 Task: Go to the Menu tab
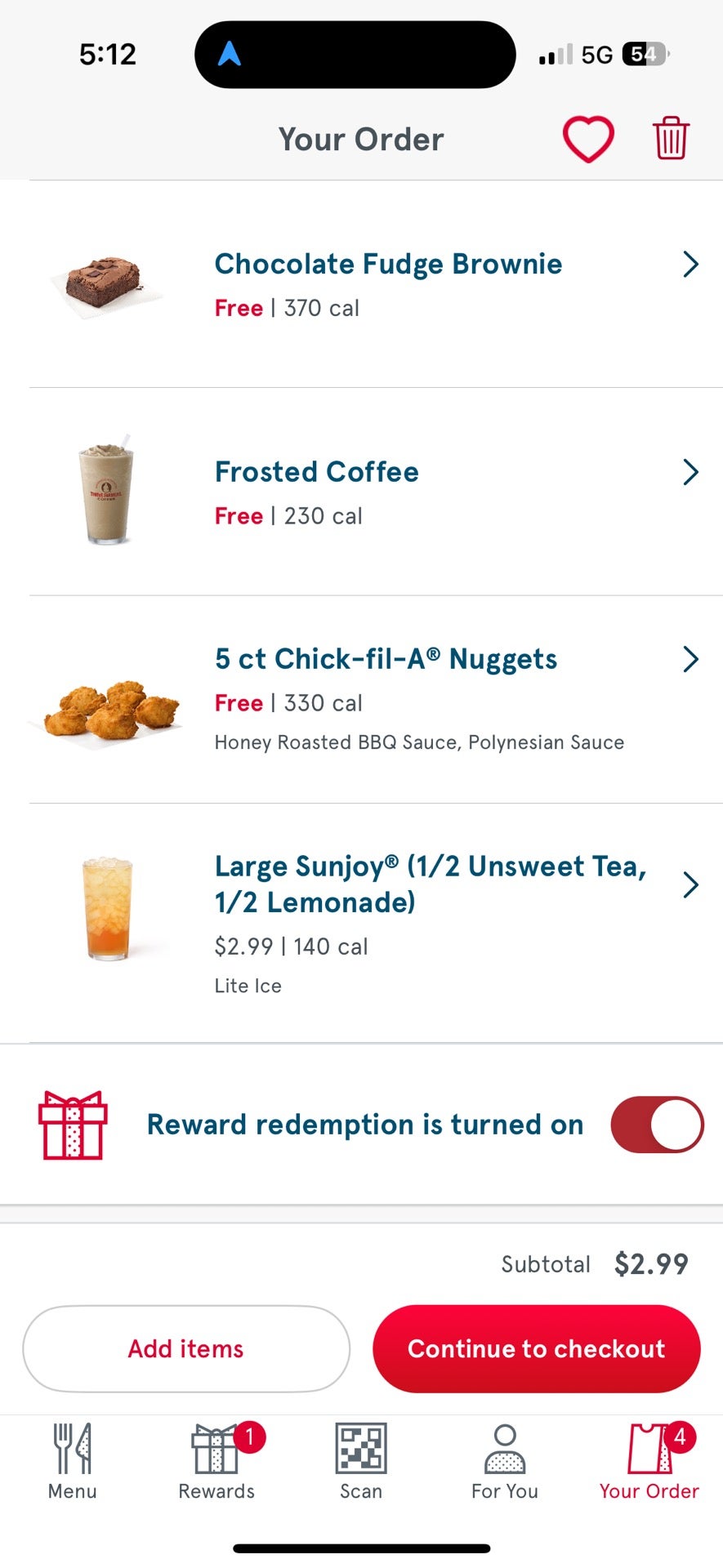72,1462
